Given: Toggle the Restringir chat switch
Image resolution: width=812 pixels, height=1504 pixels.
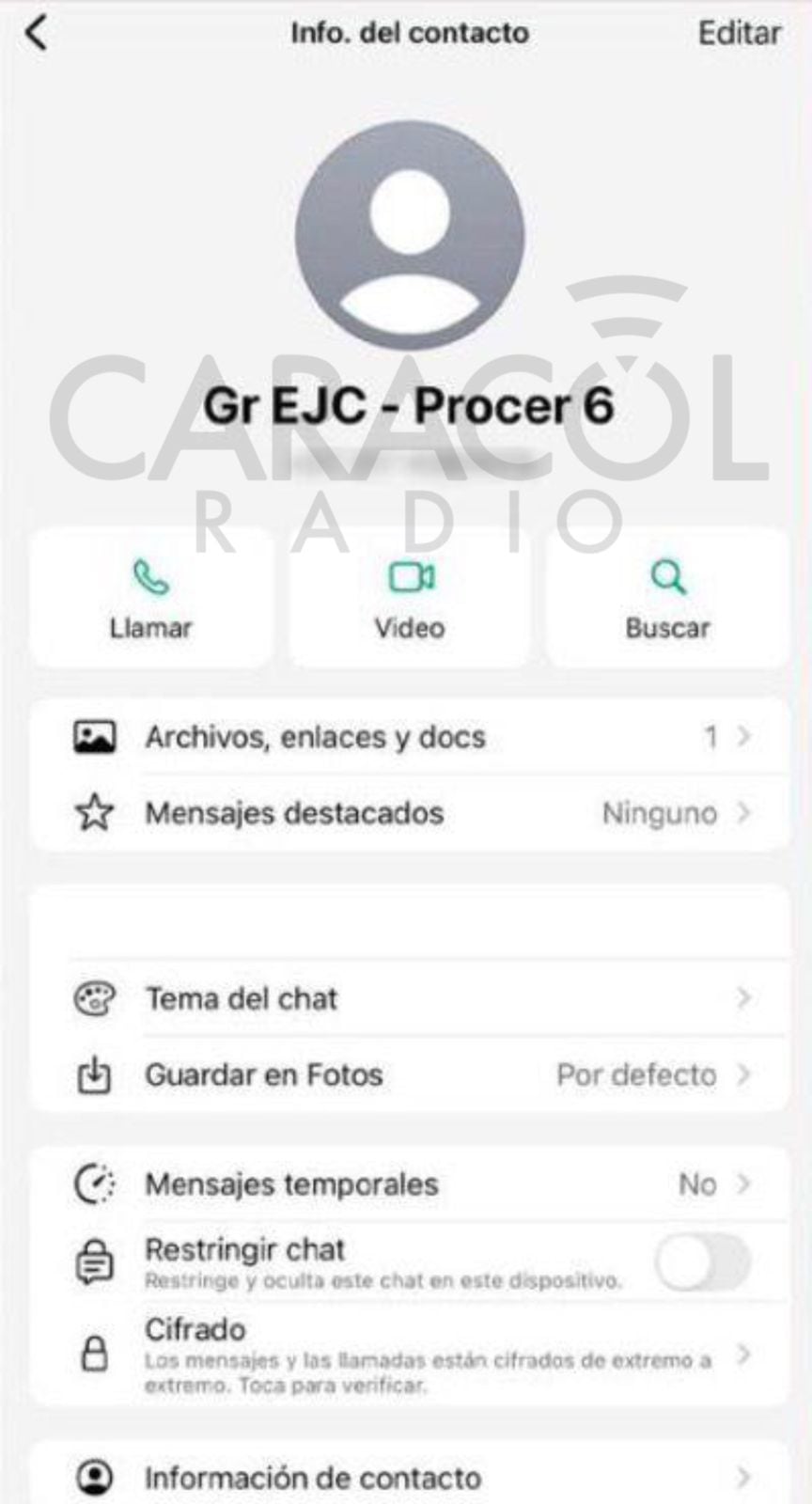Looking at the screenshot, I should (703, 1262).
